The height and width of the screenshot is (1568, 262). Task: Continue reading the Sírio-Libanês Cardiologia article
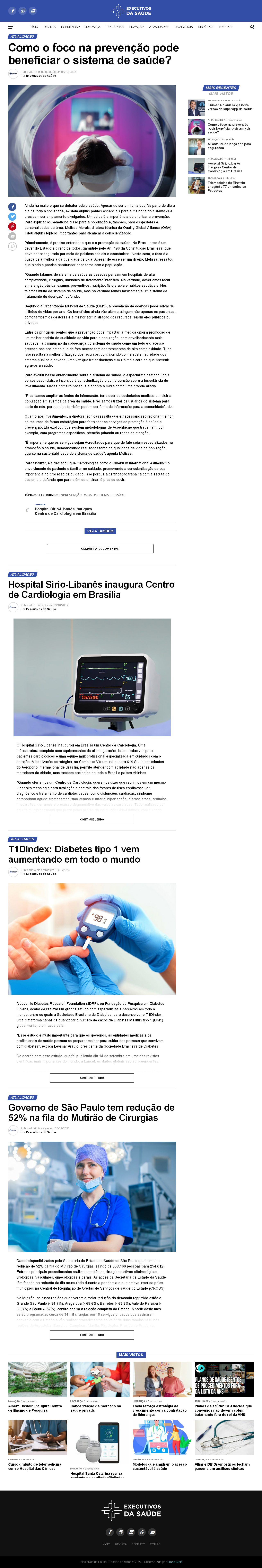coord(92,819)
